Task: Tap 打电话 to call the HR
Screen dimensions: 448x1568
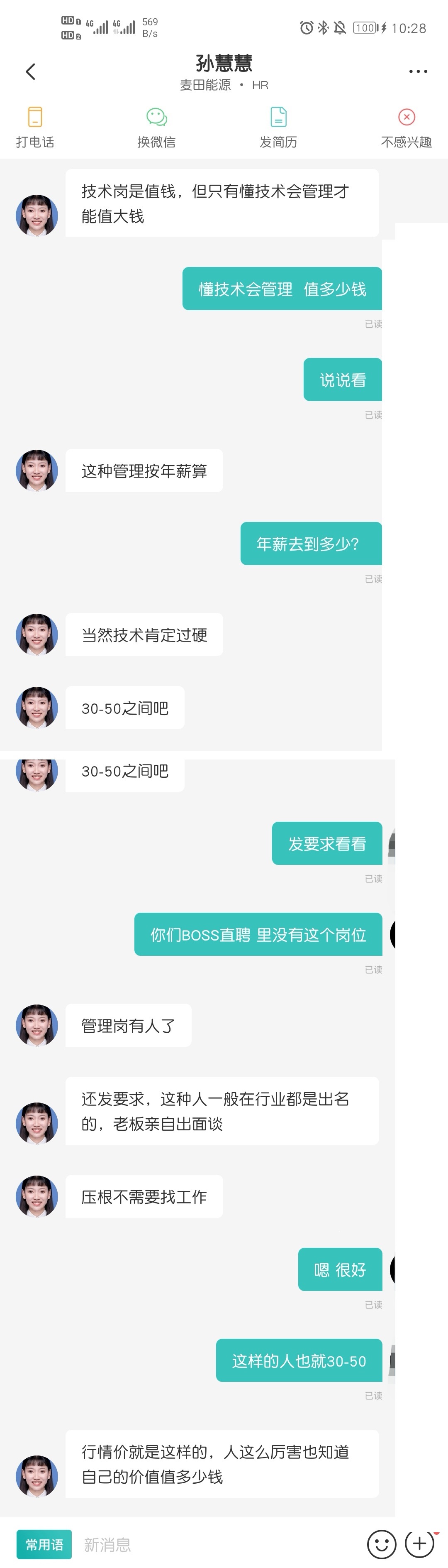Action: point(35,127)
